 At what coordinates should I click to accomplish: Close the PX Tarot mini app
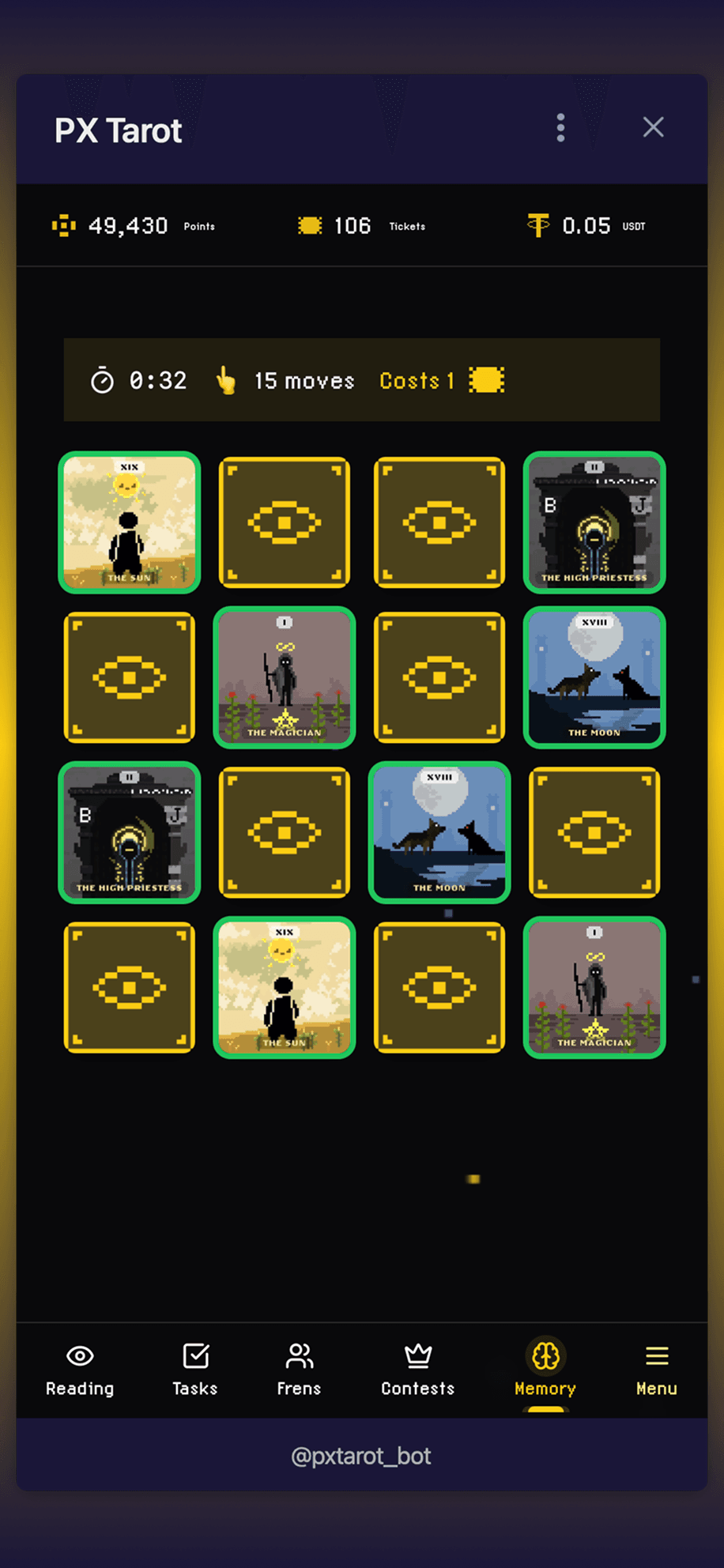[653, 127]
